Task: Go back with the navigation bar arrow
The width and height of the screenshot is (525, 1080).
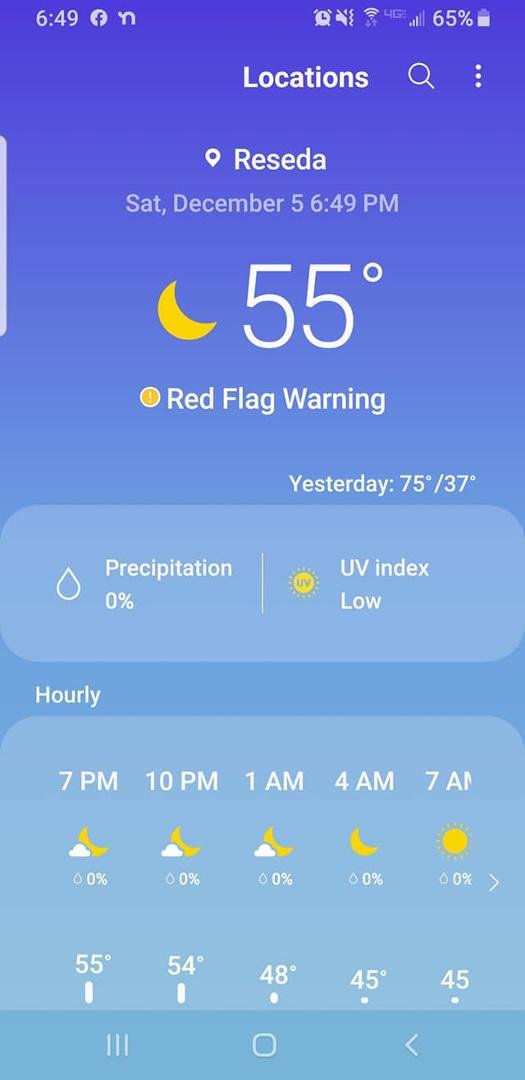Action: point(411,1045)
